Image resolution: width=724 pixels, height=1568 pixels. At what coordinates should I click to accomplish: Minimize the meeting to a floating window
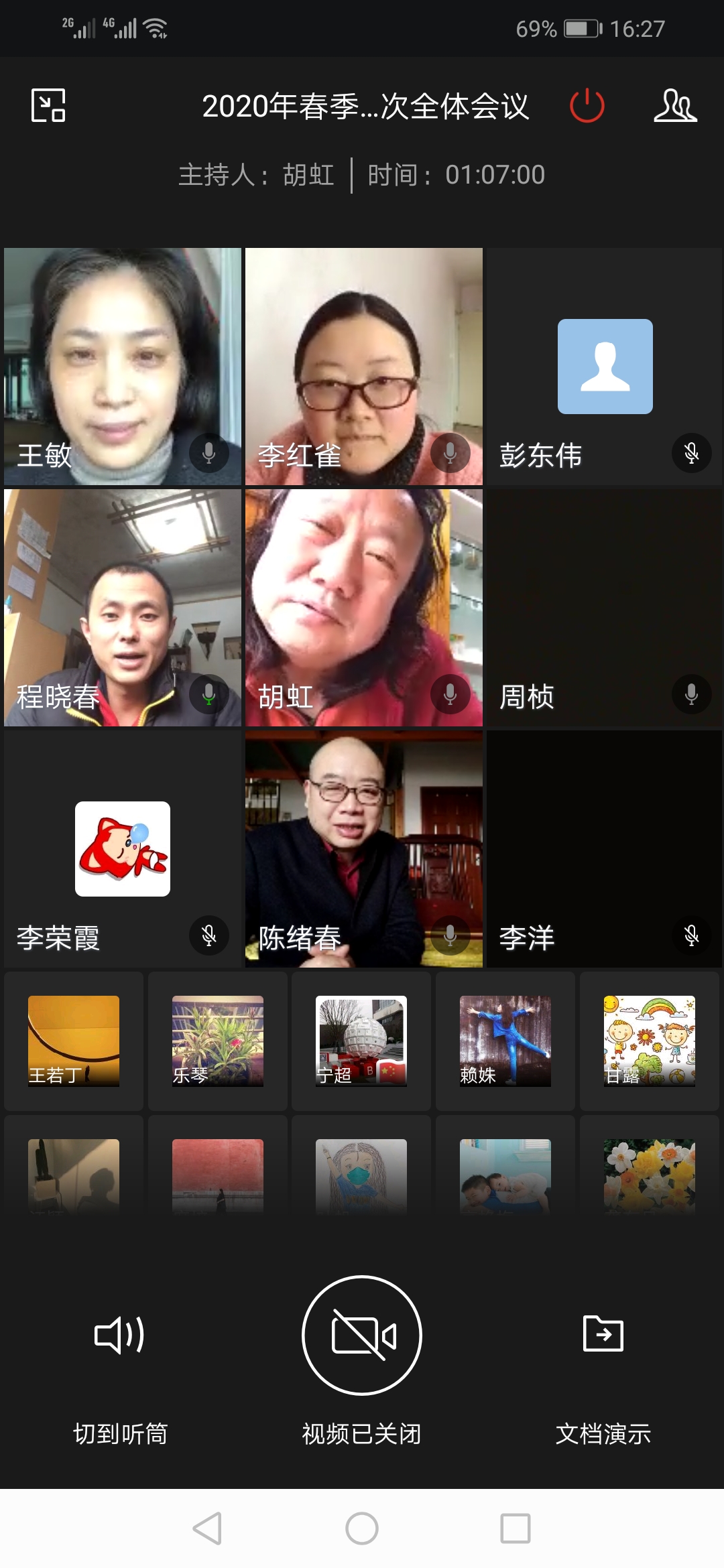pyautogui.click(x=48, y=106)
